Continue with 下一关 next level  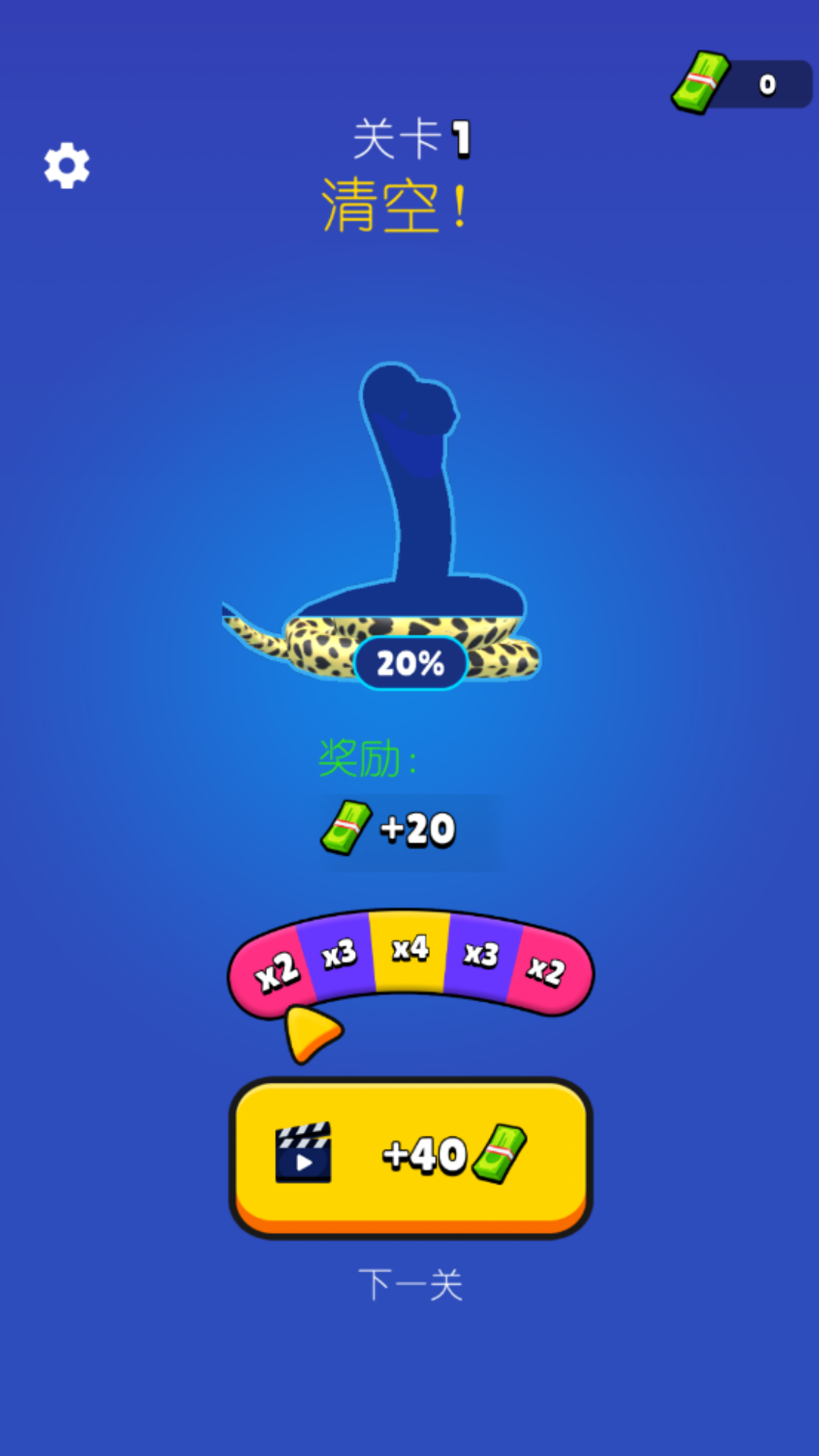tap(410, 1285)
